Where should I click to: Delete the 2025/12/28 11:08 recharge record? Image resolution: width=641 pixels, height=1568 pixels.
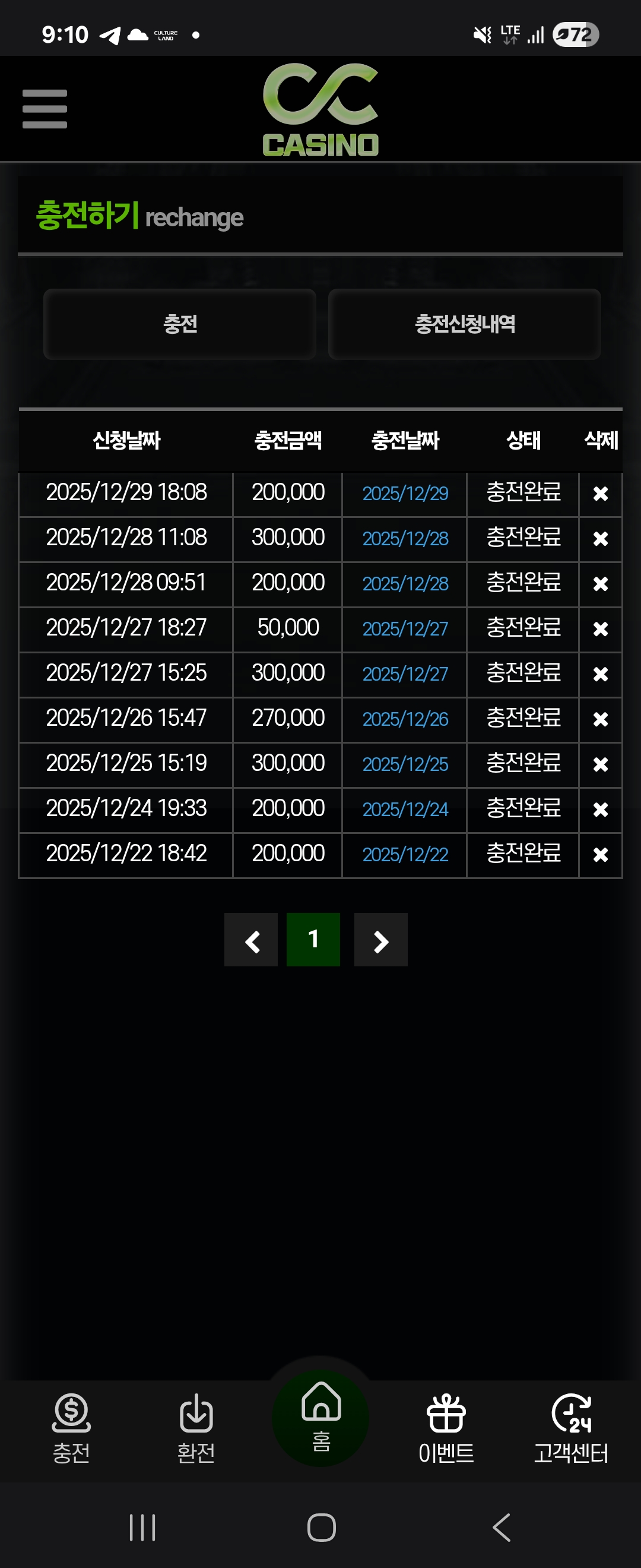tap(600, 539)
